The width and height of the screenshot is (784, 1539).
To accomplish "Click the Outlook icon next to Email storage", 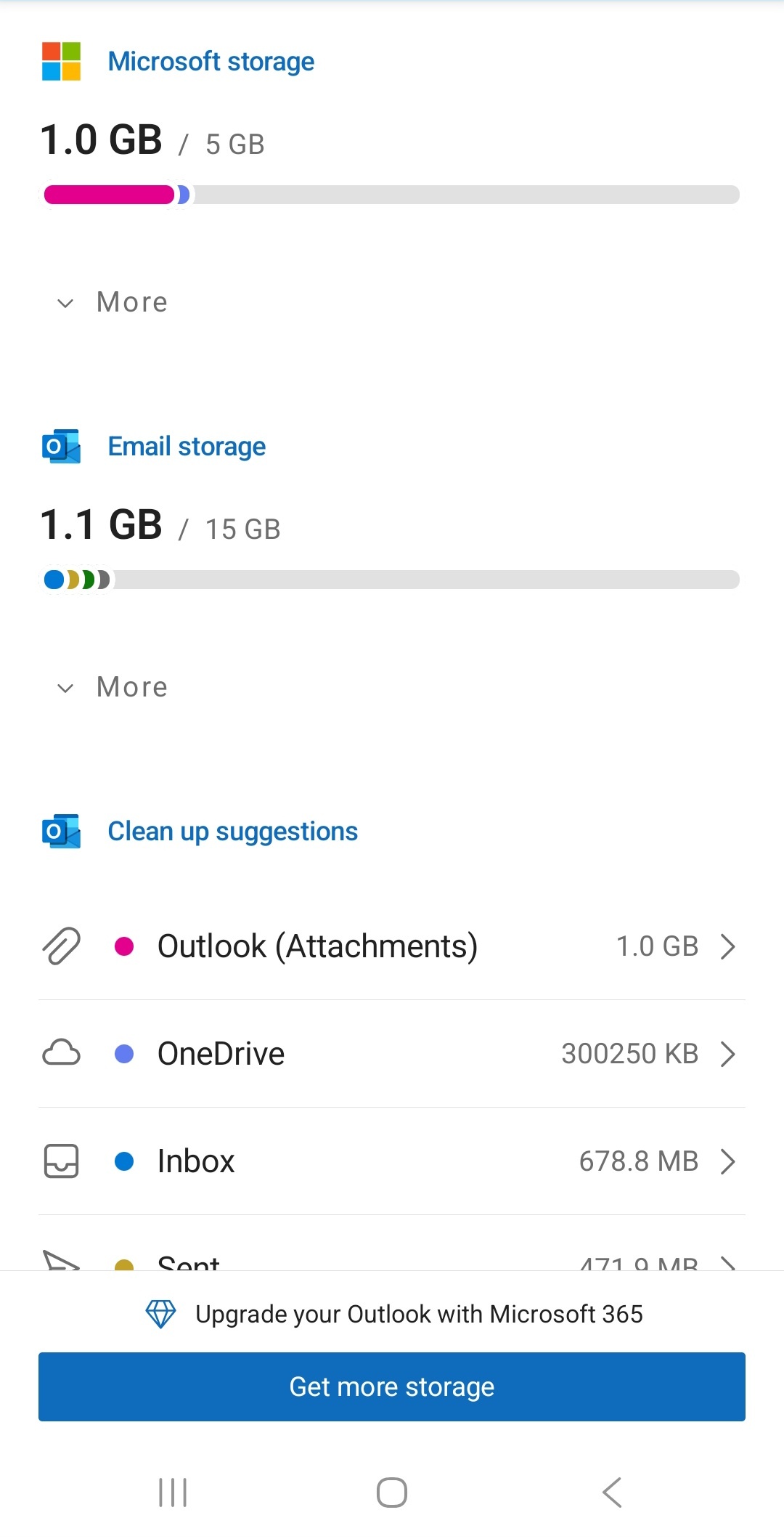I will click(62, 446).
